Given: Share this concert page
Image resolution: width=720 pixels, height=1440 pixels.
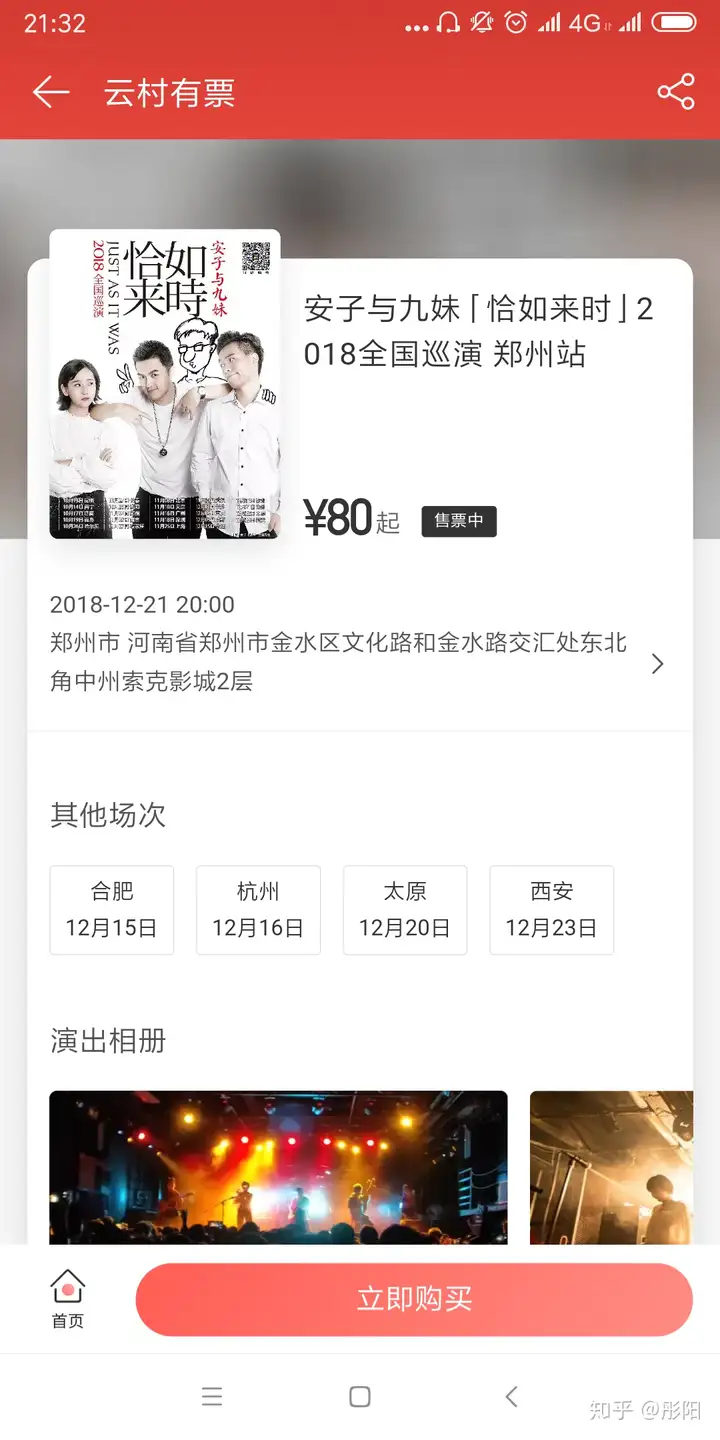Looking at the screenshot, I should pos(676,92).
